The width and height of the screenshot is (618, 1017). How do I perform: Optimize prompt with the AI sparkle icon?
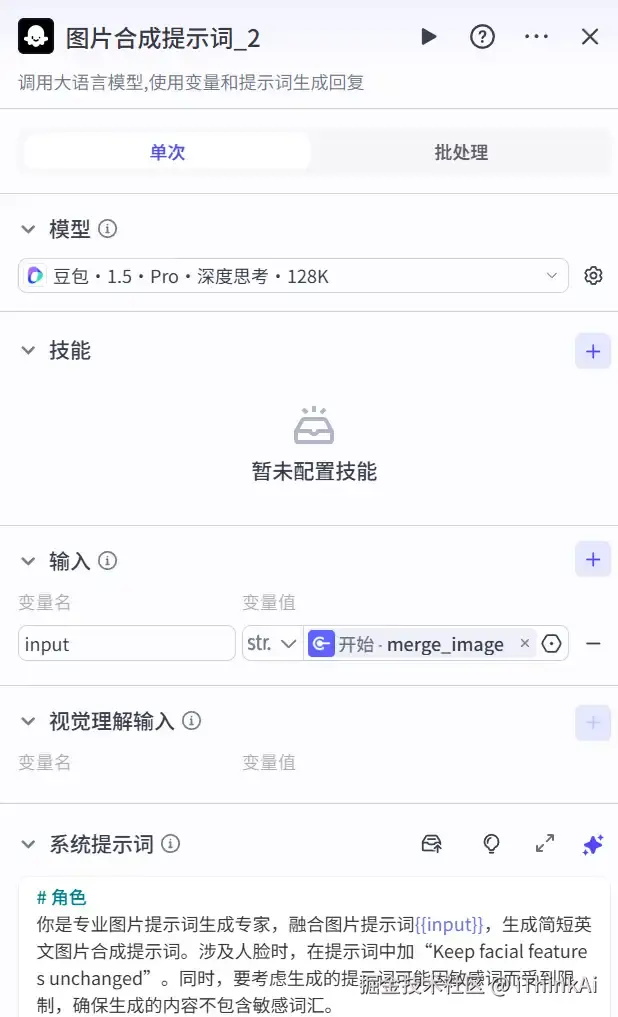tap(593, 844)
